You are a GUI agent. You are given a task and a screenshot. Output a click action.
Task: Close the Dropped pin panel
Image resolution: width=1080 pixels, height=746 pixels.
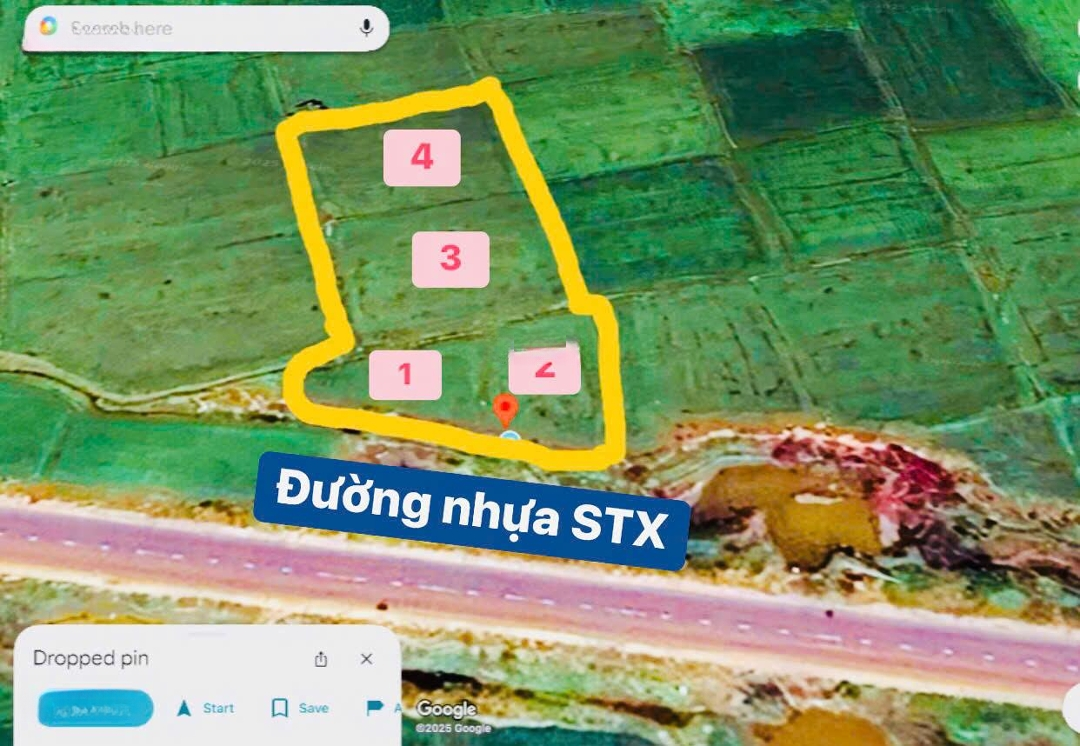pyautogui.click(x=366, y=659)
